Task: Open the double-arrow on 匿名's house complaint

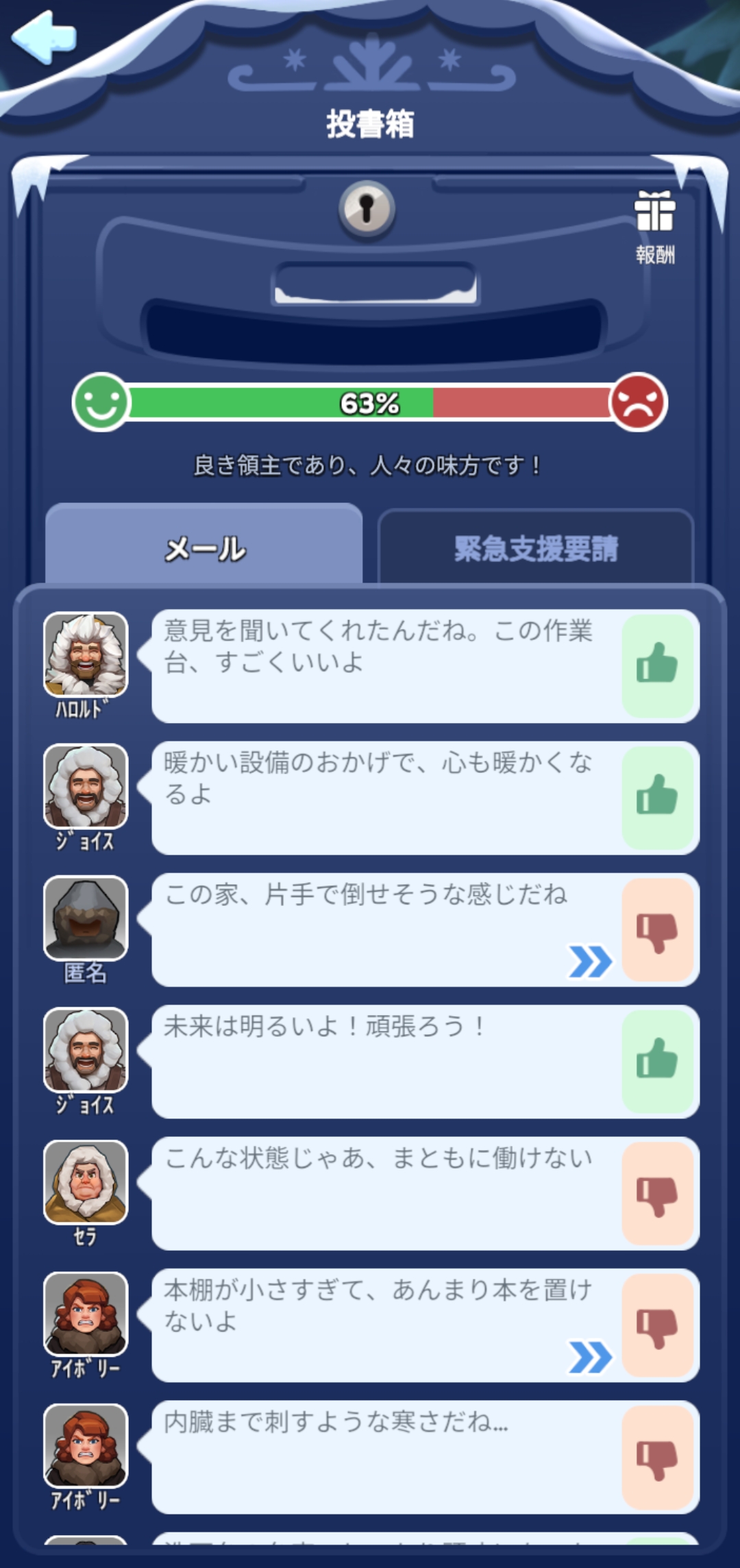Action: pos(590,961)
